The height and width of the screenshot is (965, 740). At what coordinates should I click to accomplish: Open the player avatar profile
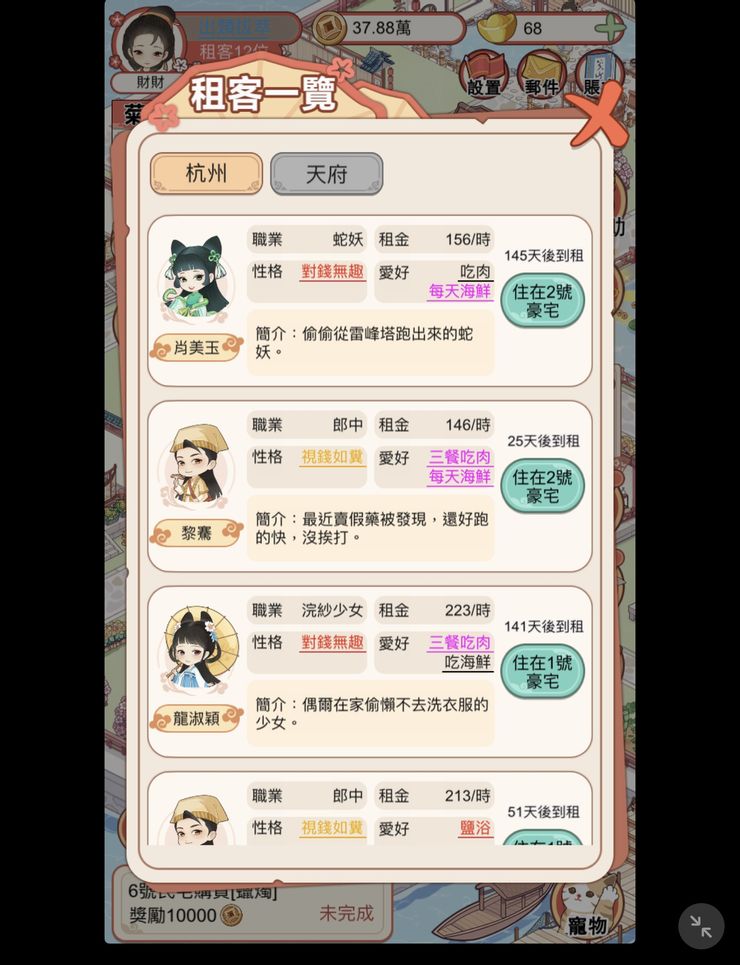151,42
